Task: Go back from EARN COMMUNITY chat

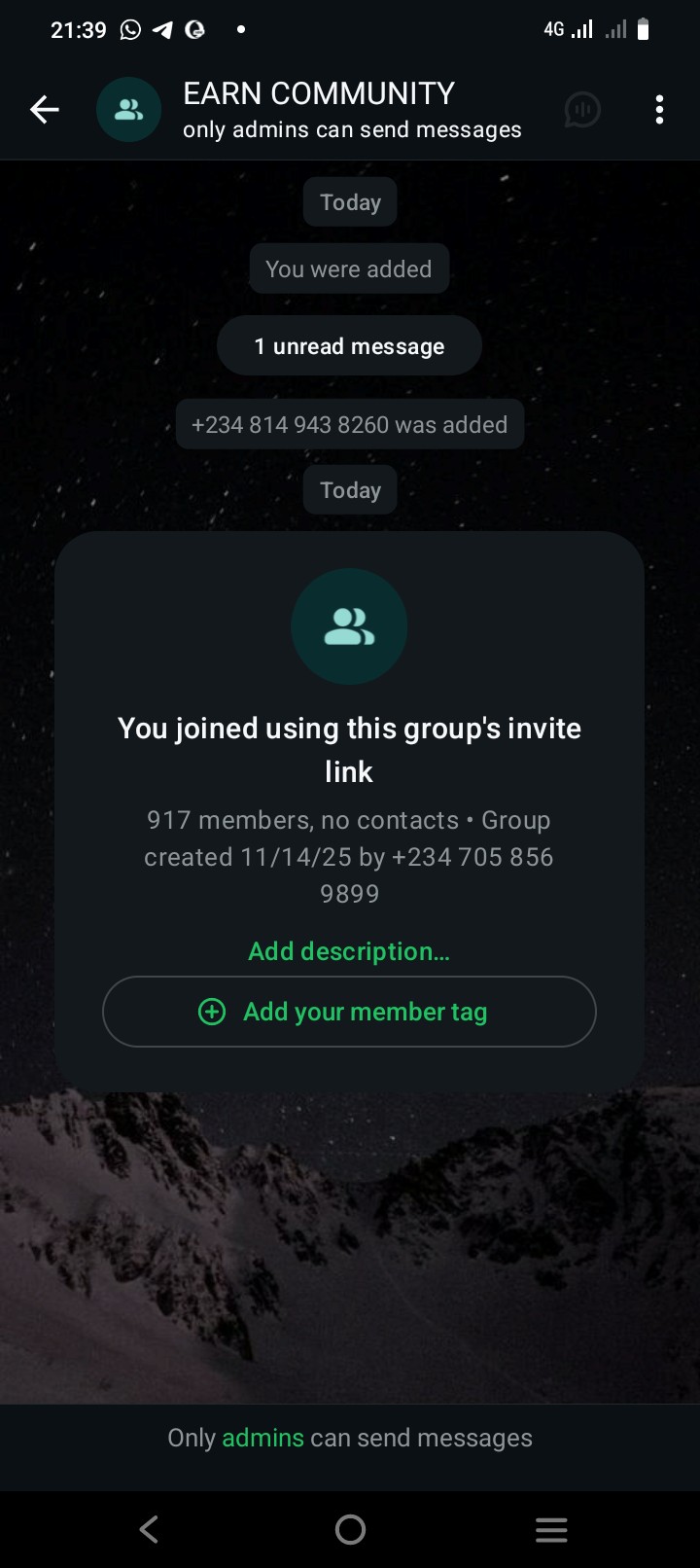Action: click(x=45, y=110)
